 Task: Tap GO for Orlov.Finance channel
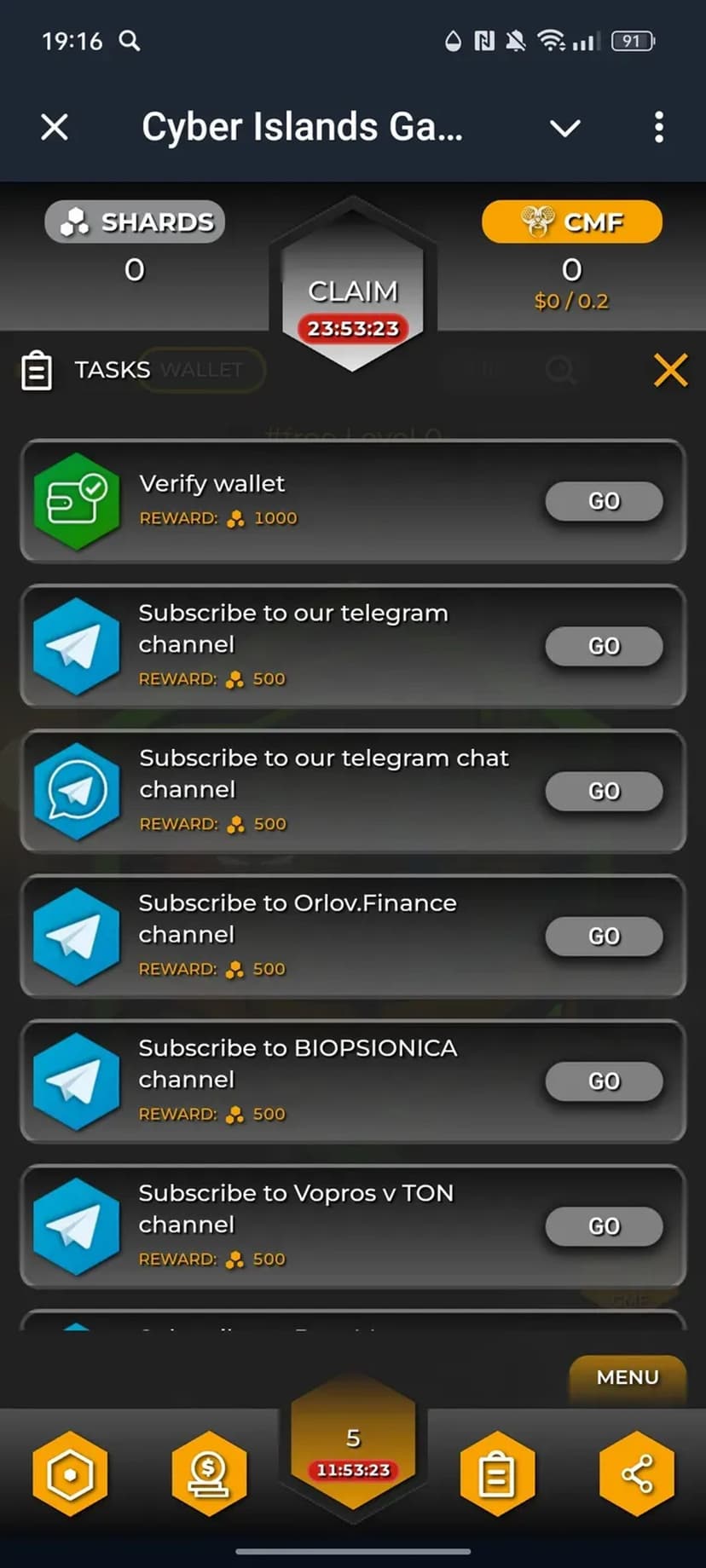tap(604, 936)
